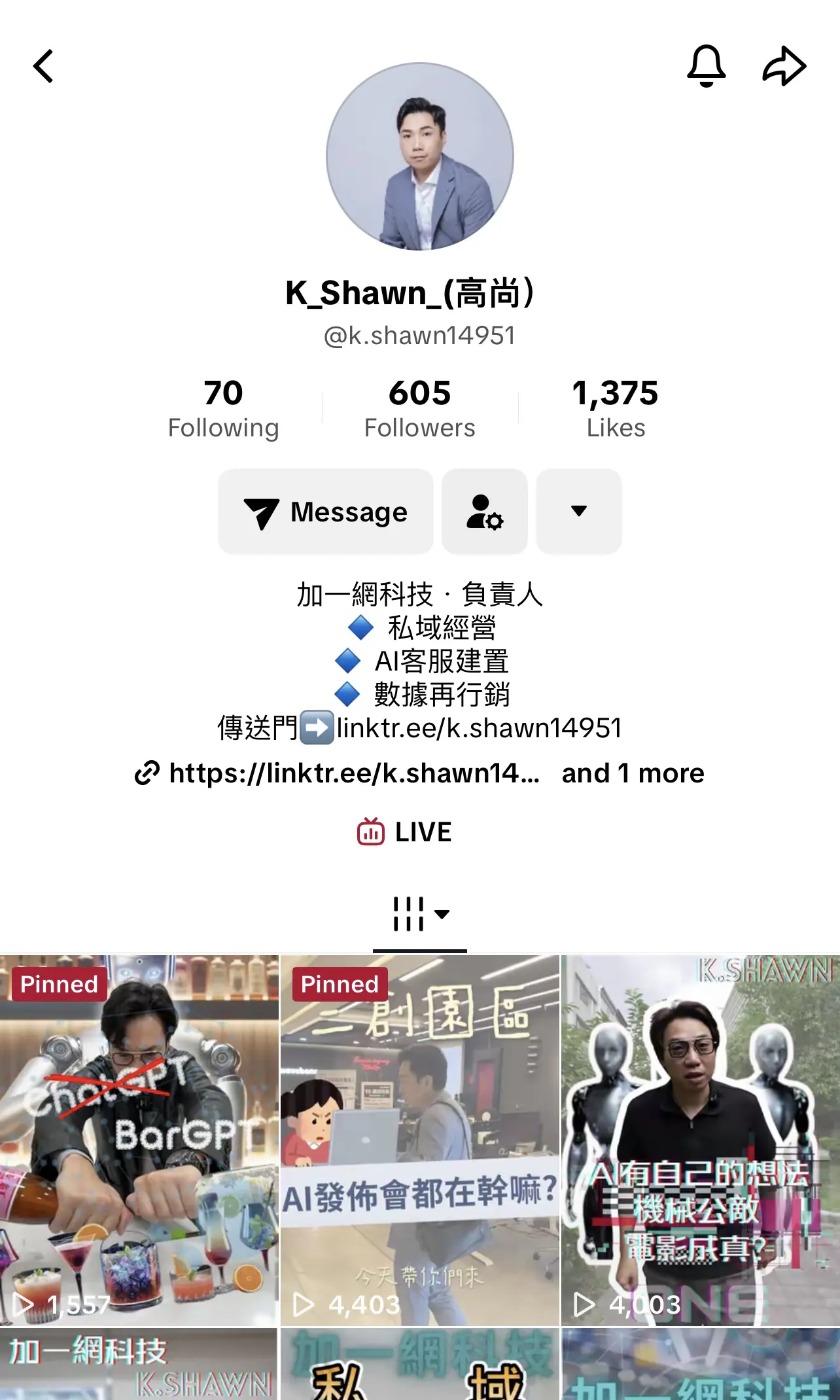View the Likes count details

coord(615,408)
